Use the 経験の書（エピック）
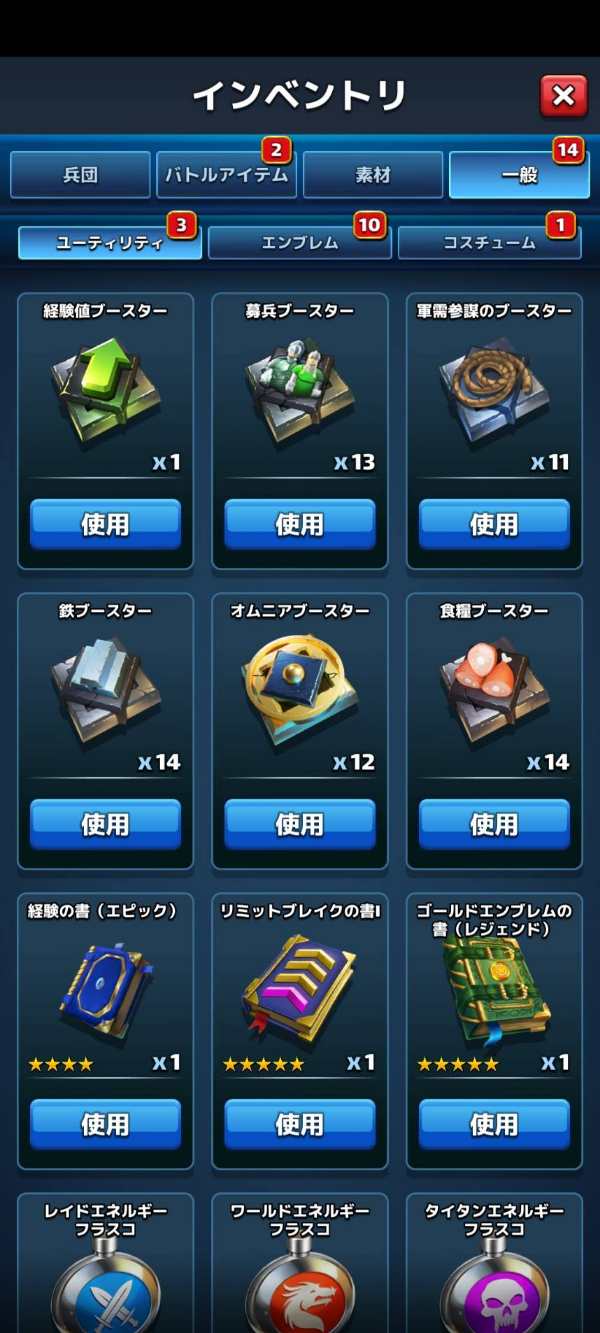The image size is (600, 1333). [105, 1124]
